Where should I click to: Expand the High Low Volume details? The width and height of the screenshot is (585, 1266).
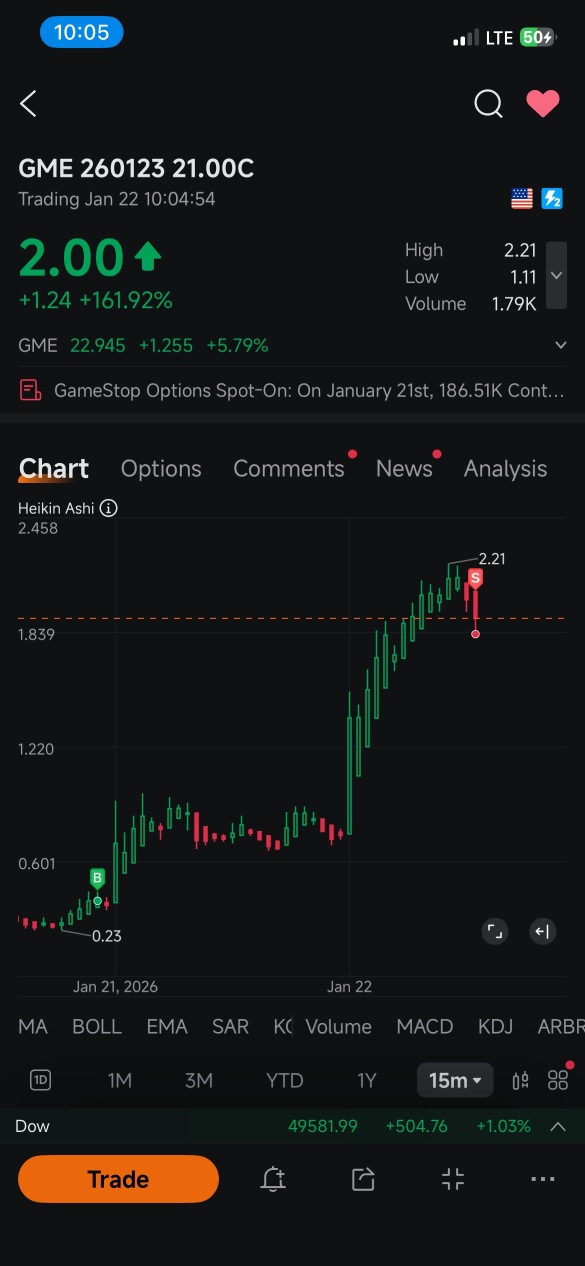556,277
